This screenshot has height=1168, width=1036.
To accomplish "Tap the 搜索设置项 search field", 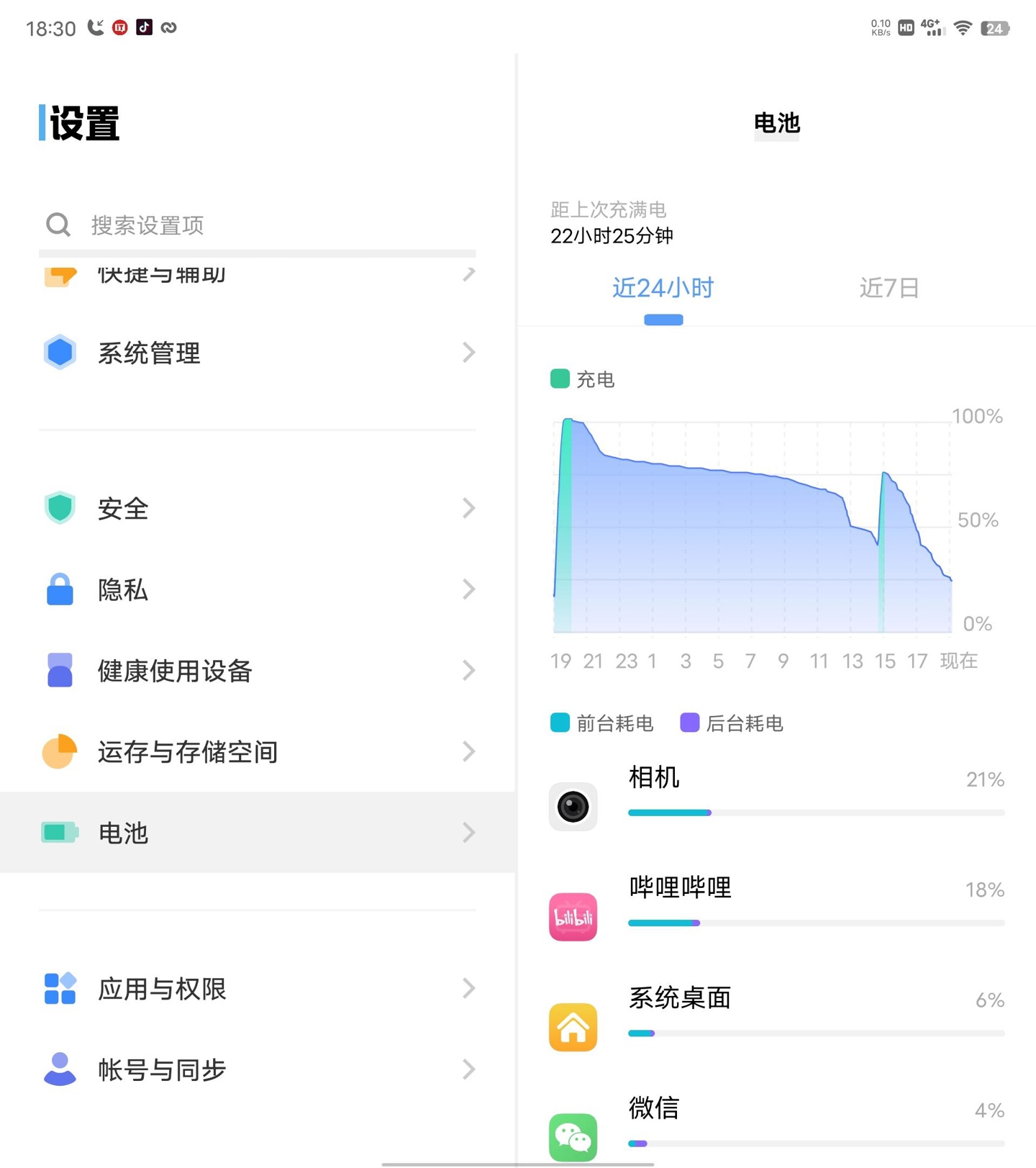I will coord(257,225).
